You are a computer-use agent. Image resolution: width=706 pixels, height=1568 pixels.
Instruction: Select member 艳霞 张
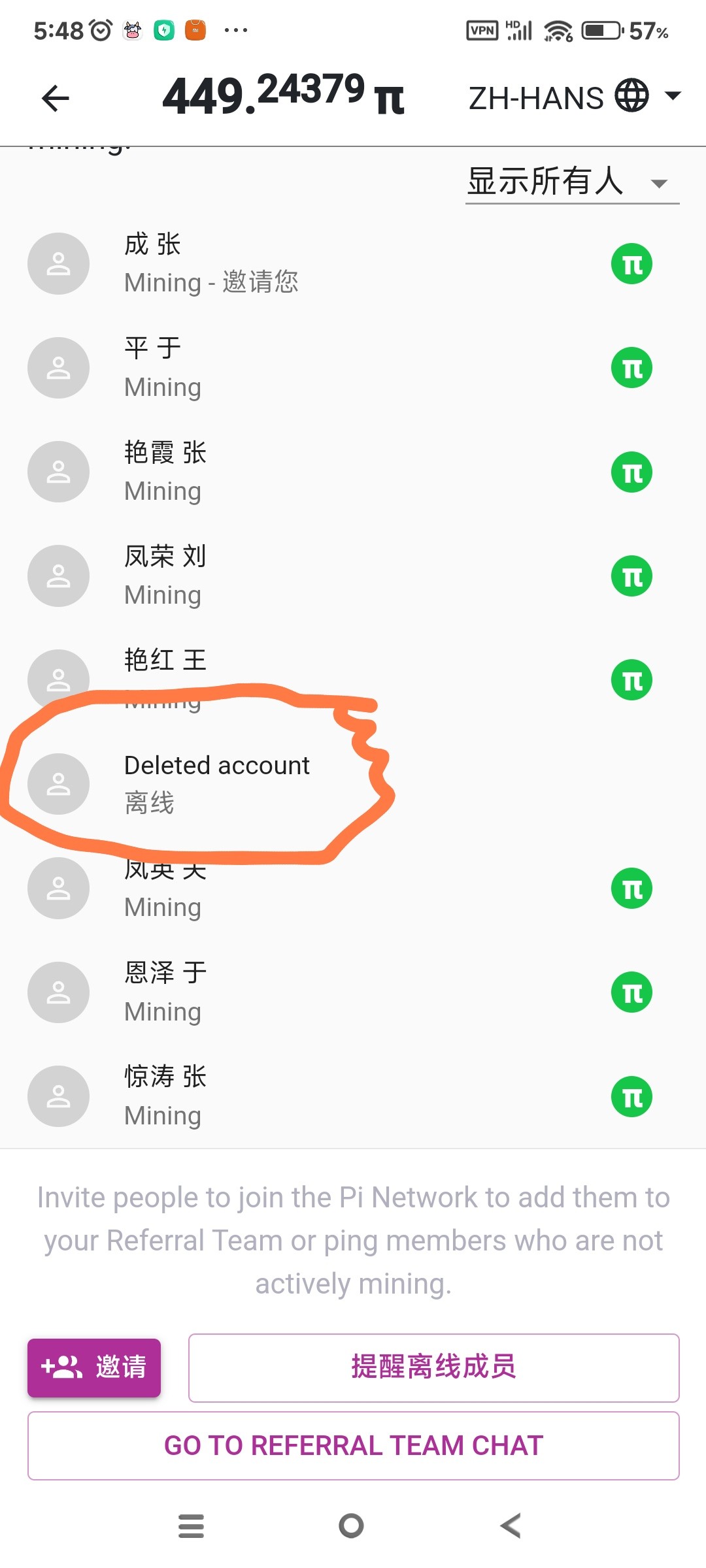[353, 472]
